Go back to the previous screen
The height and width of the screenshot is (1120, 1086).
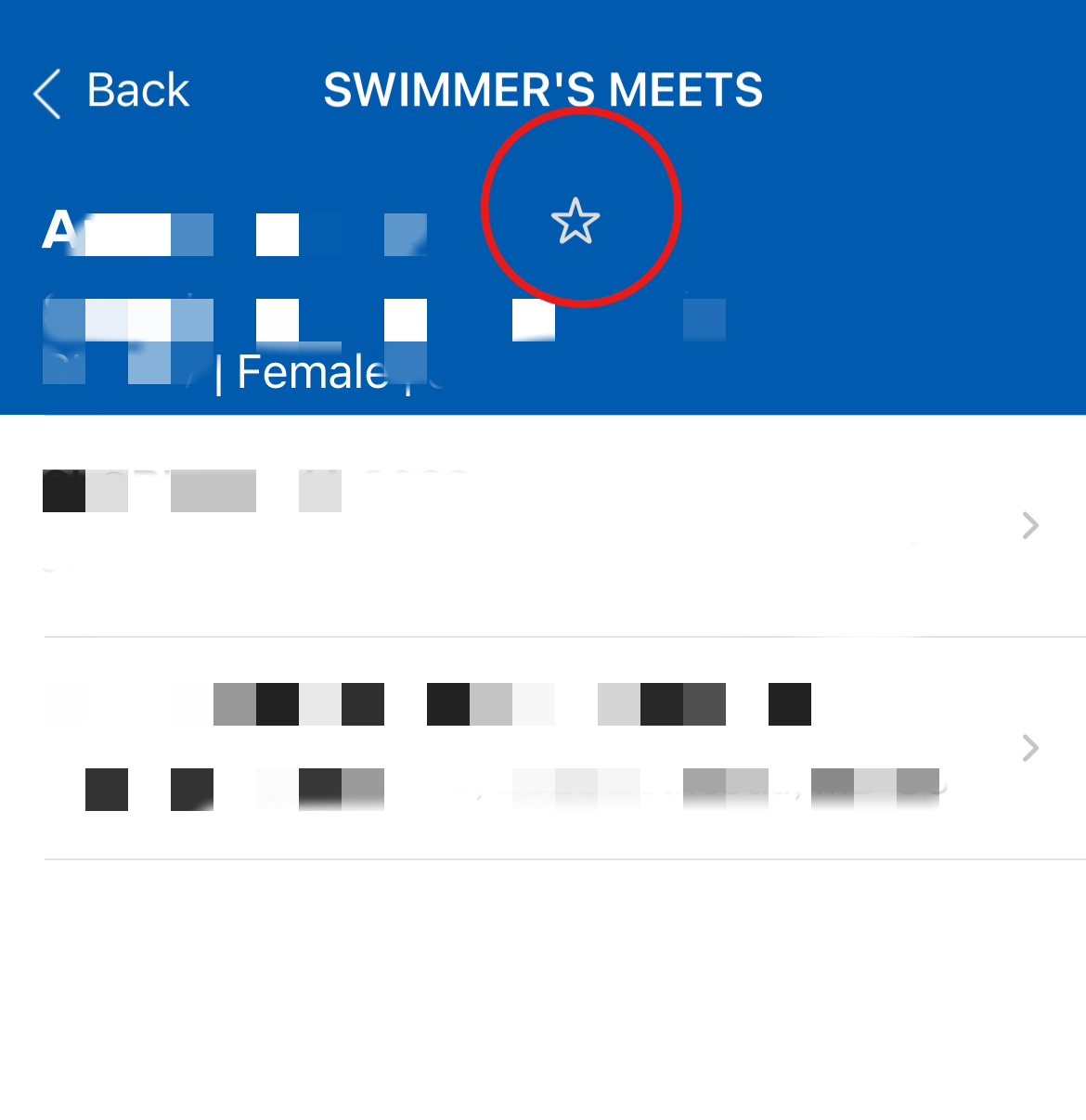coord(111,92)
